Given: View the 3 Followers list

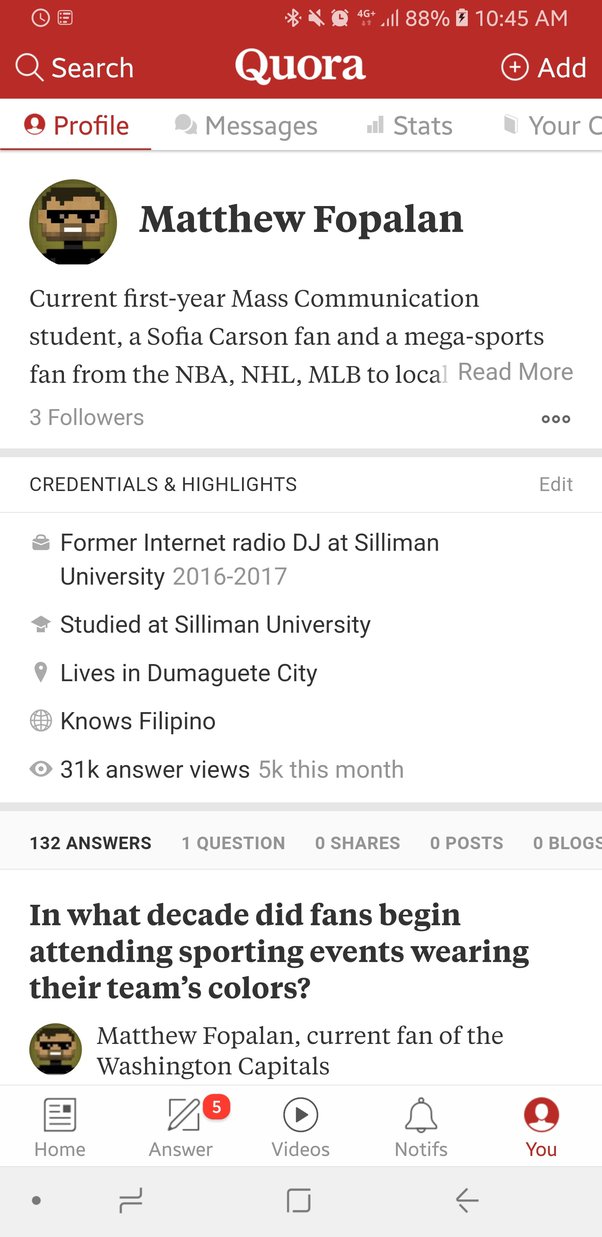Looking at the screenshot, I should point(87,418).
